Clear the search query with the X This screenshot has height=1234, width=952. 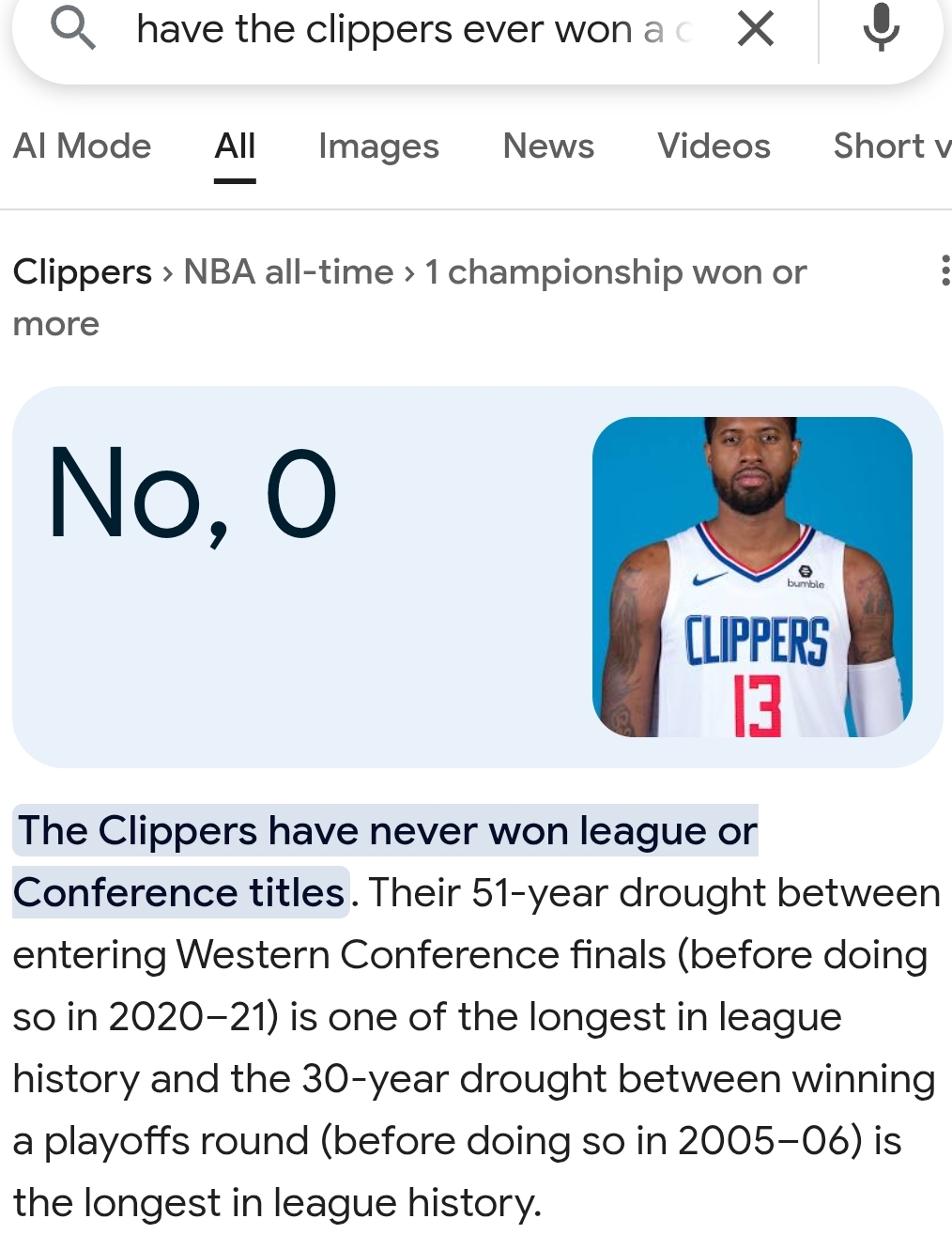pos(756,30)
